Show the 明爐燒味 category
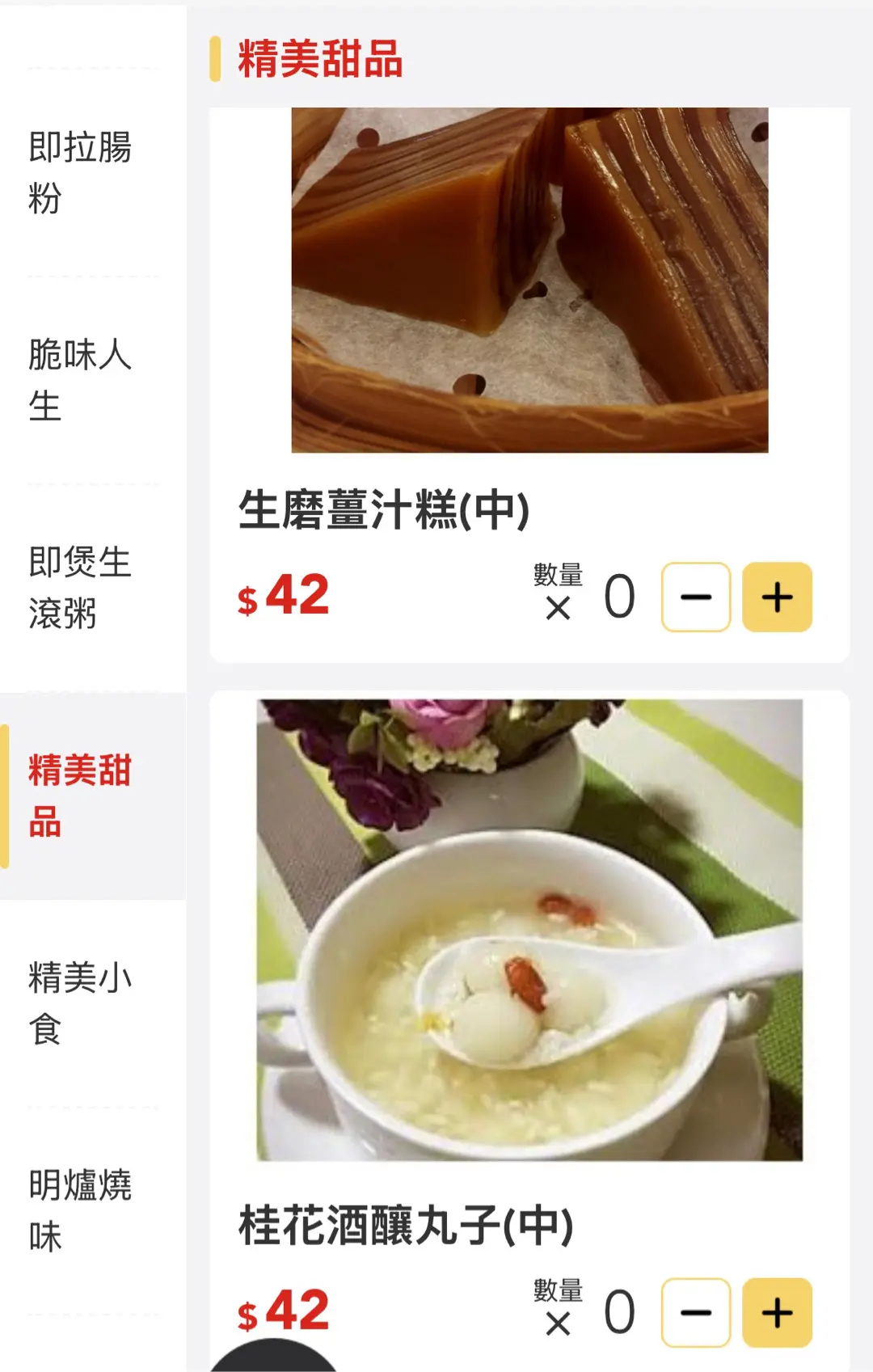Screen dimensions: 873x1372 [x=80, y=1210]
